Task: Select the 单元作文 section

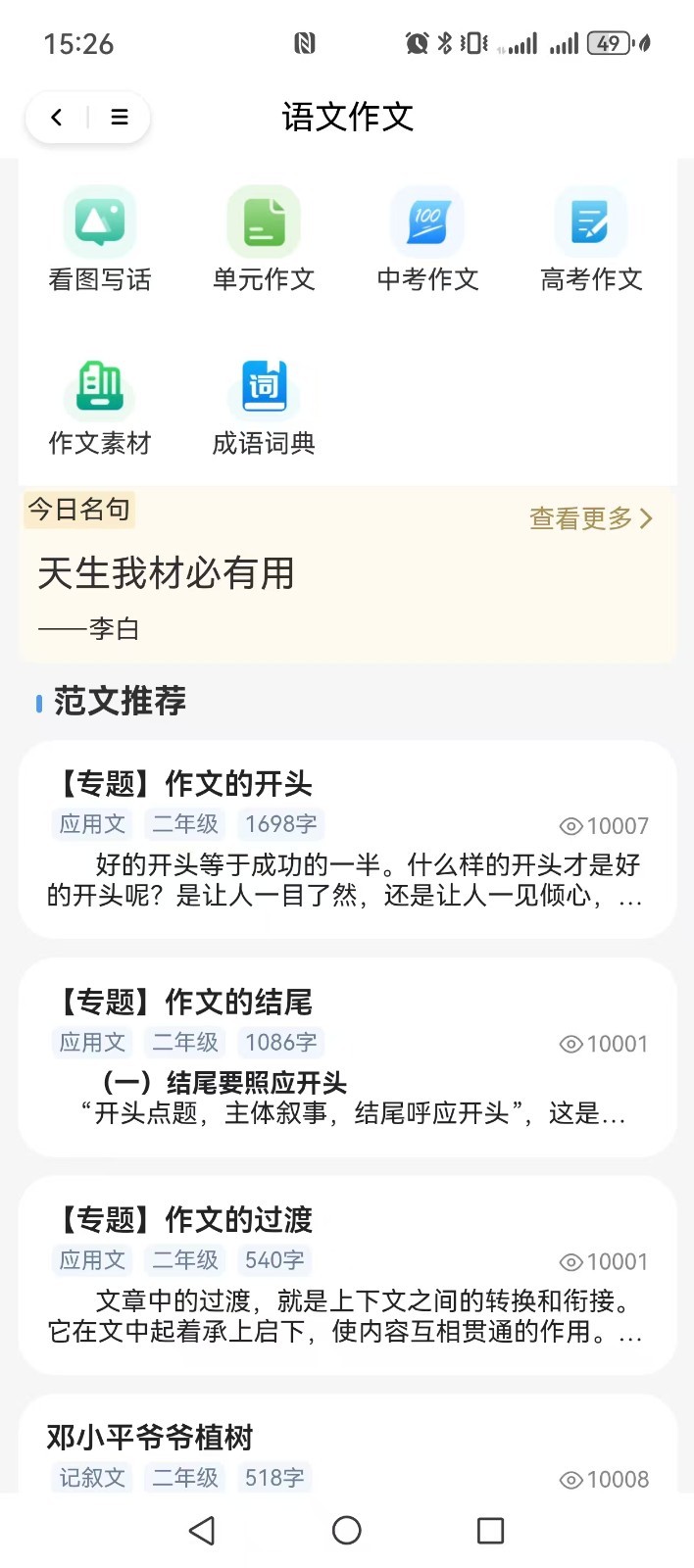Action: click(x=264, y=240)
